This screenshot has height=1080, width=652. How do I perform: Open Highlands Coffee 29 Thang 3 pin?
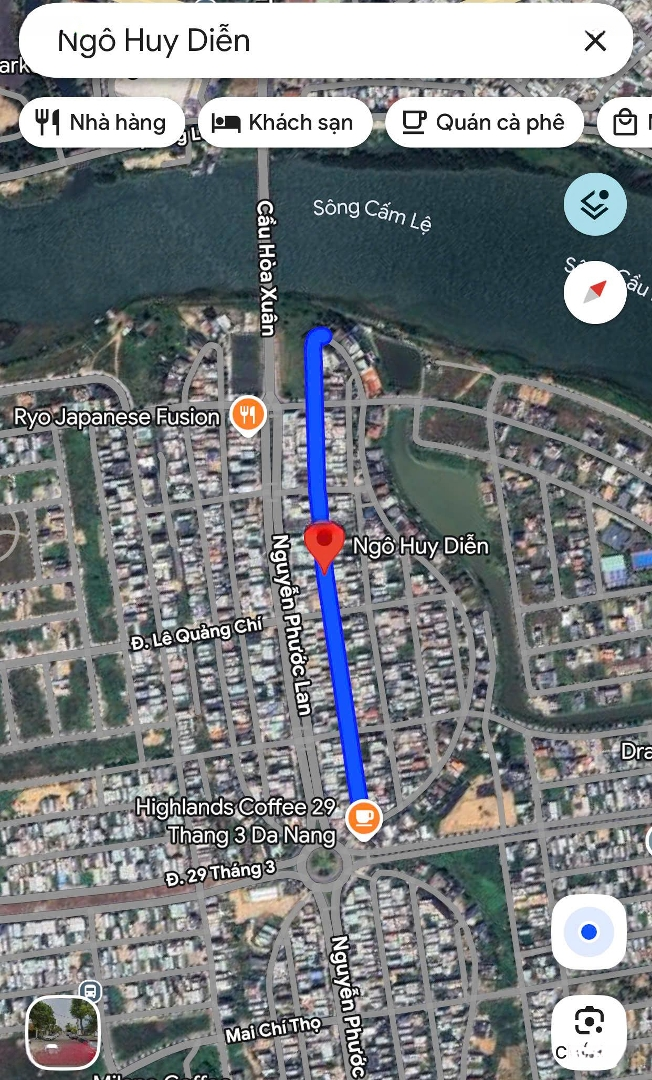363,817
